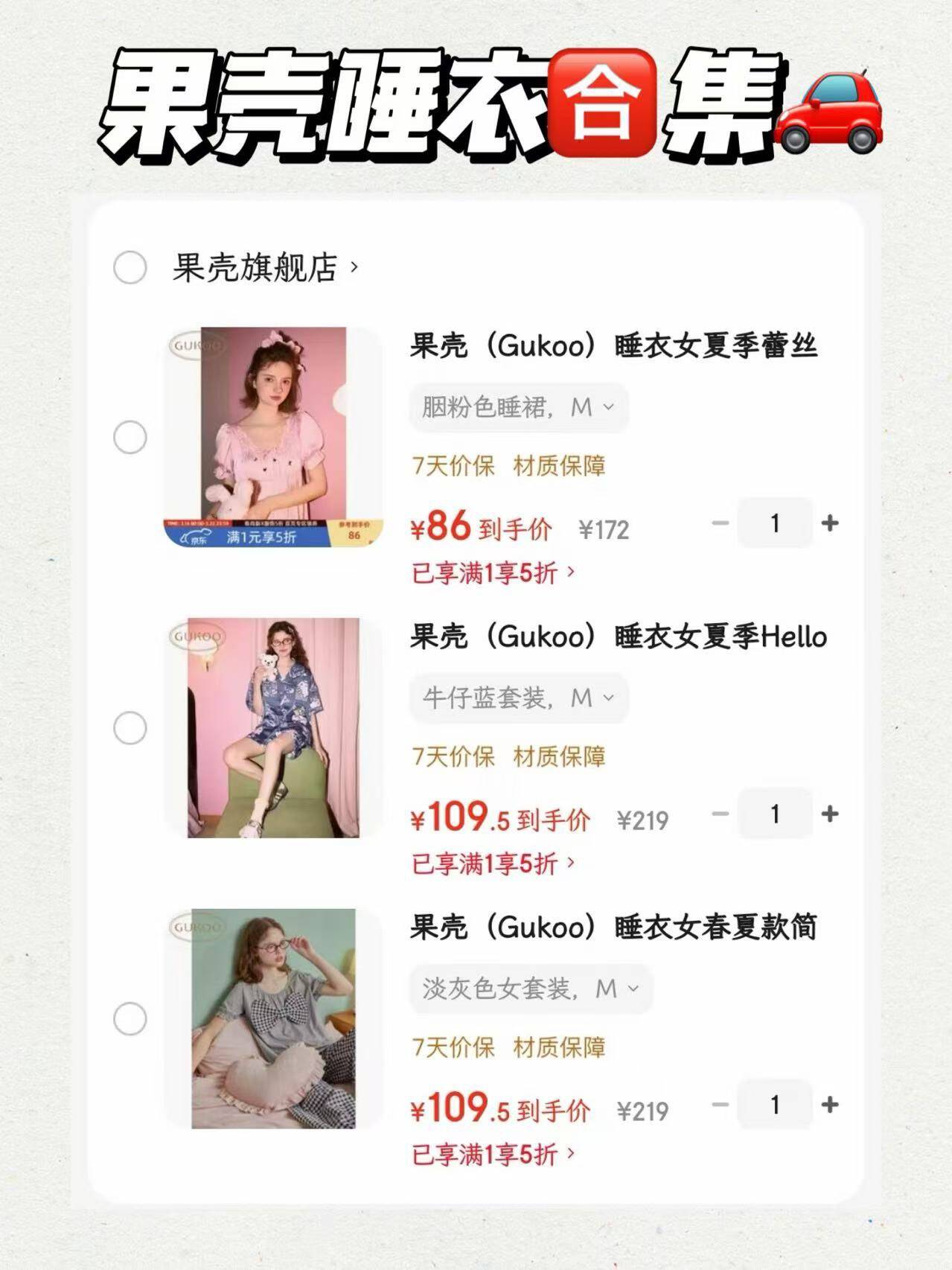Open the denim Hello set product thumbnail

[x=272, y=726]
